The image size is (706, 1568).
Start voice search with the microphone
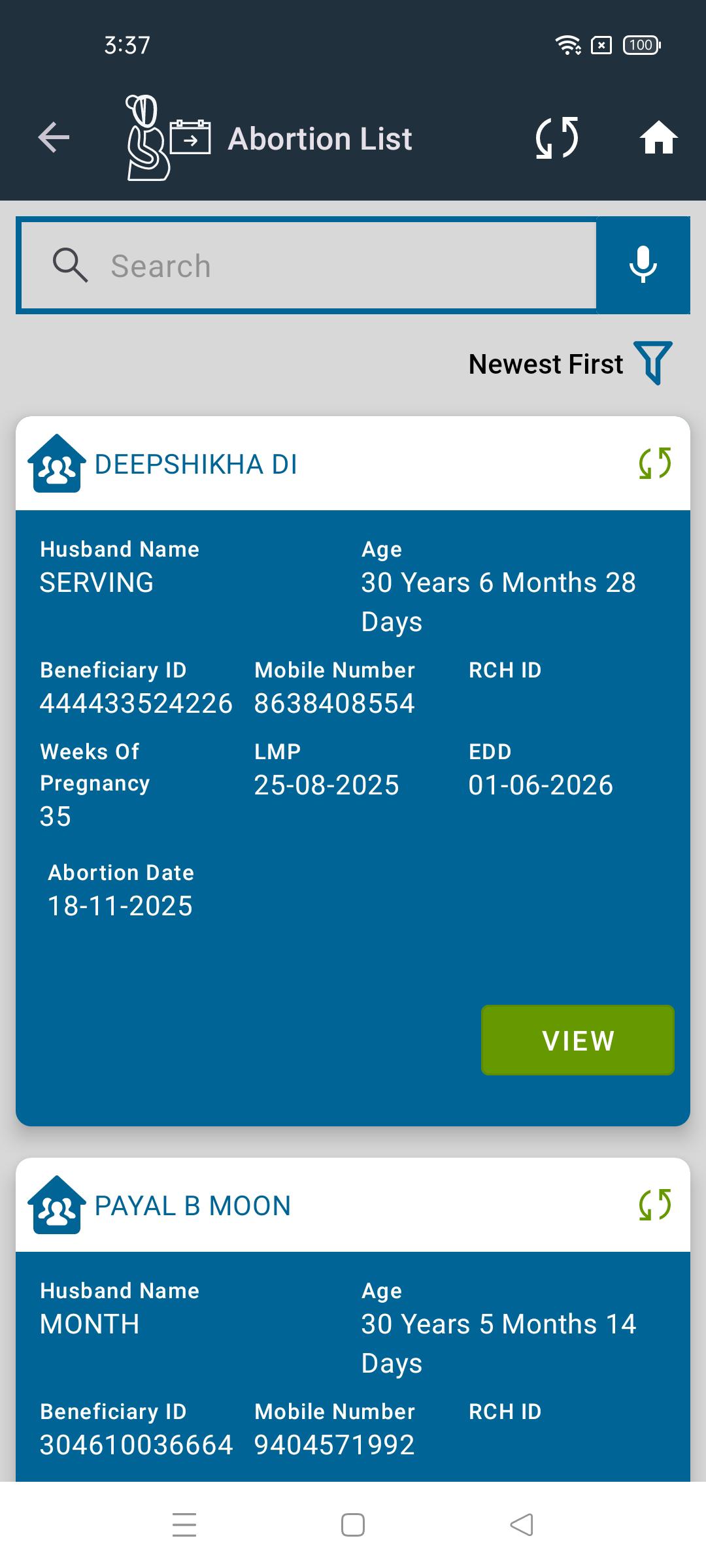[643, 265]
